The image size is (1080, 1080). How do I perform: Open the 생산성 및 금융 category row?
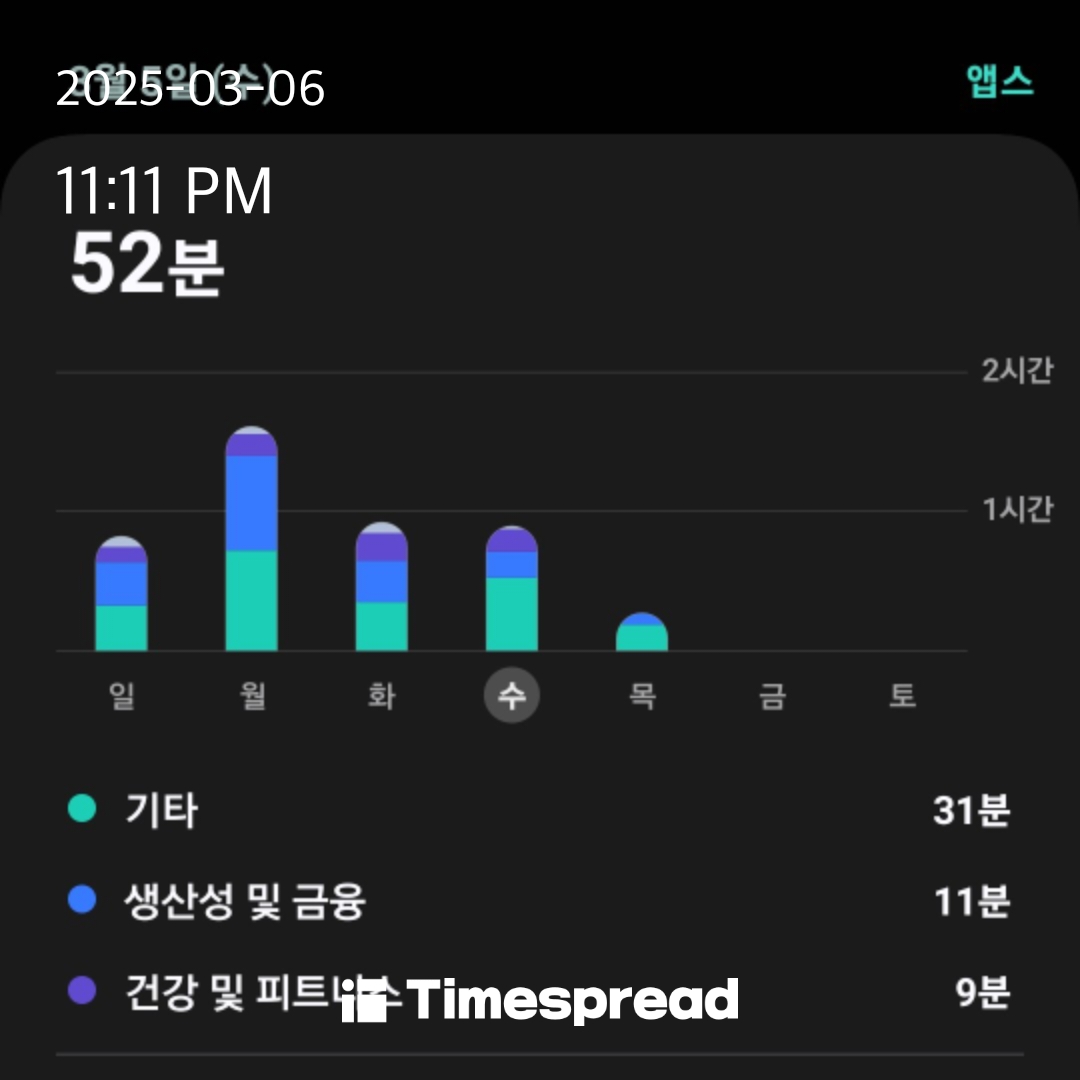(540, 902)
